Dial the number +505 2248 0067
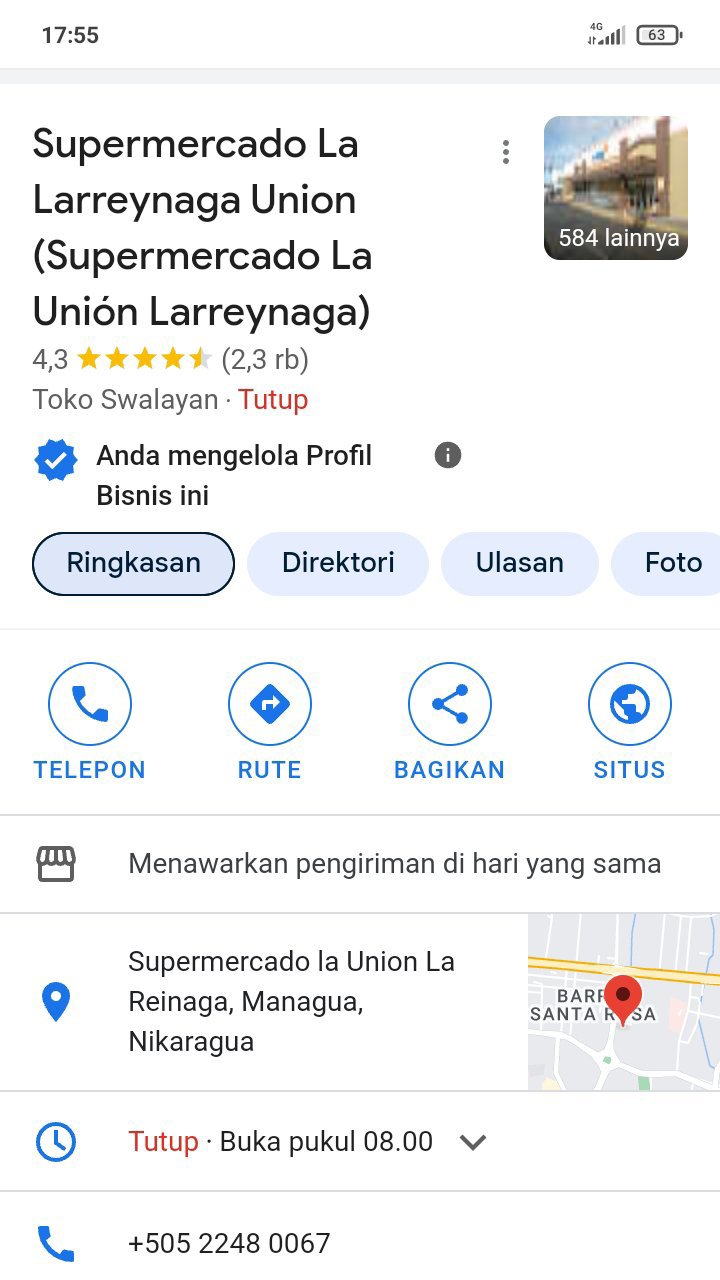 click(229, 1243)
